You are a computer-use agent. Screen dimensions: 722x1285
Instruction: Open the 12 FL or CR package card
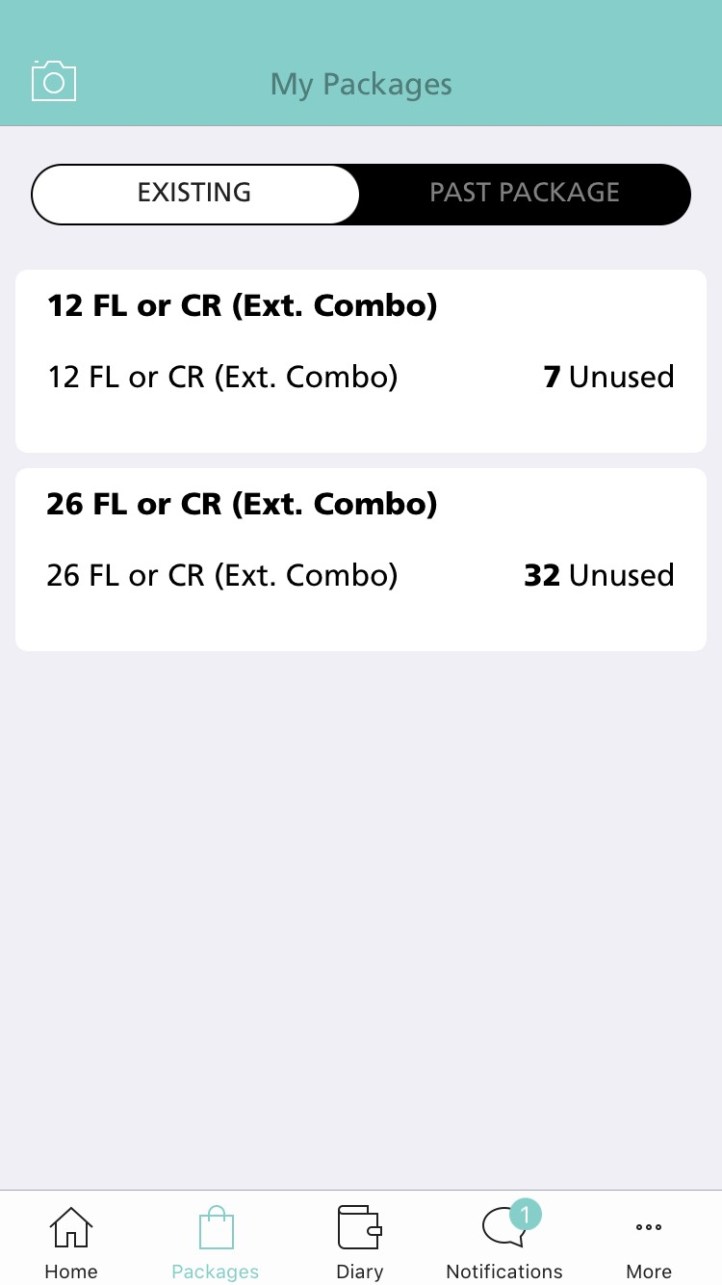tap(360, 360)
